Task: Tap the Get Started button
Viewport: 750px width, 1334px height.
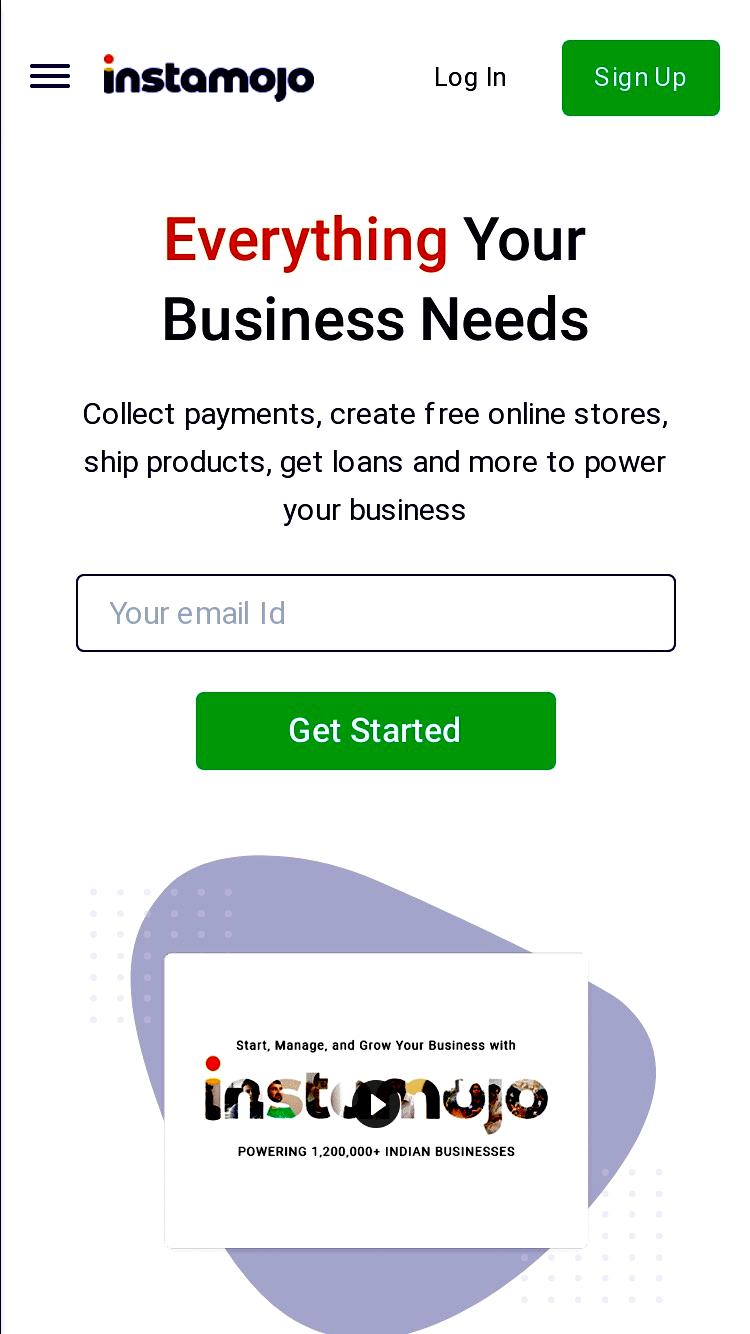Action: coord(376,731)
